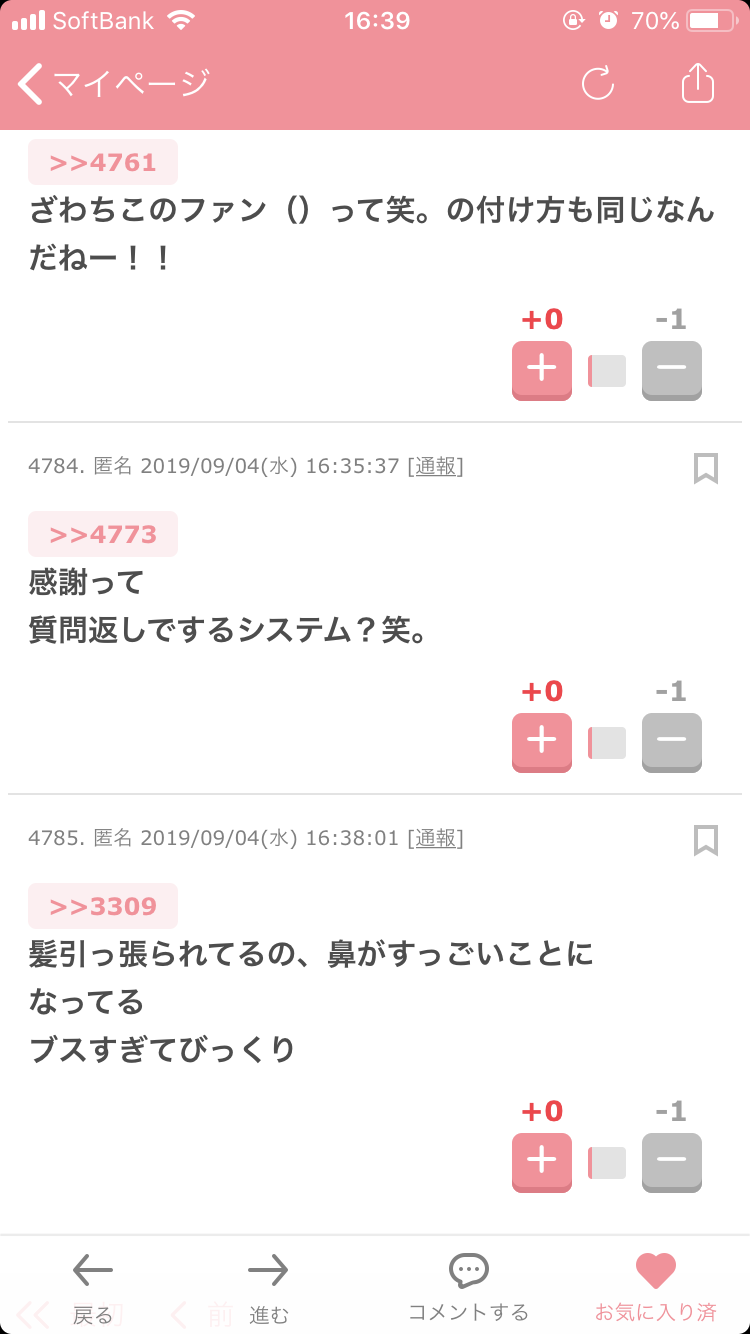
Task: Open the quoted reference >>4761
Action: 103,162
